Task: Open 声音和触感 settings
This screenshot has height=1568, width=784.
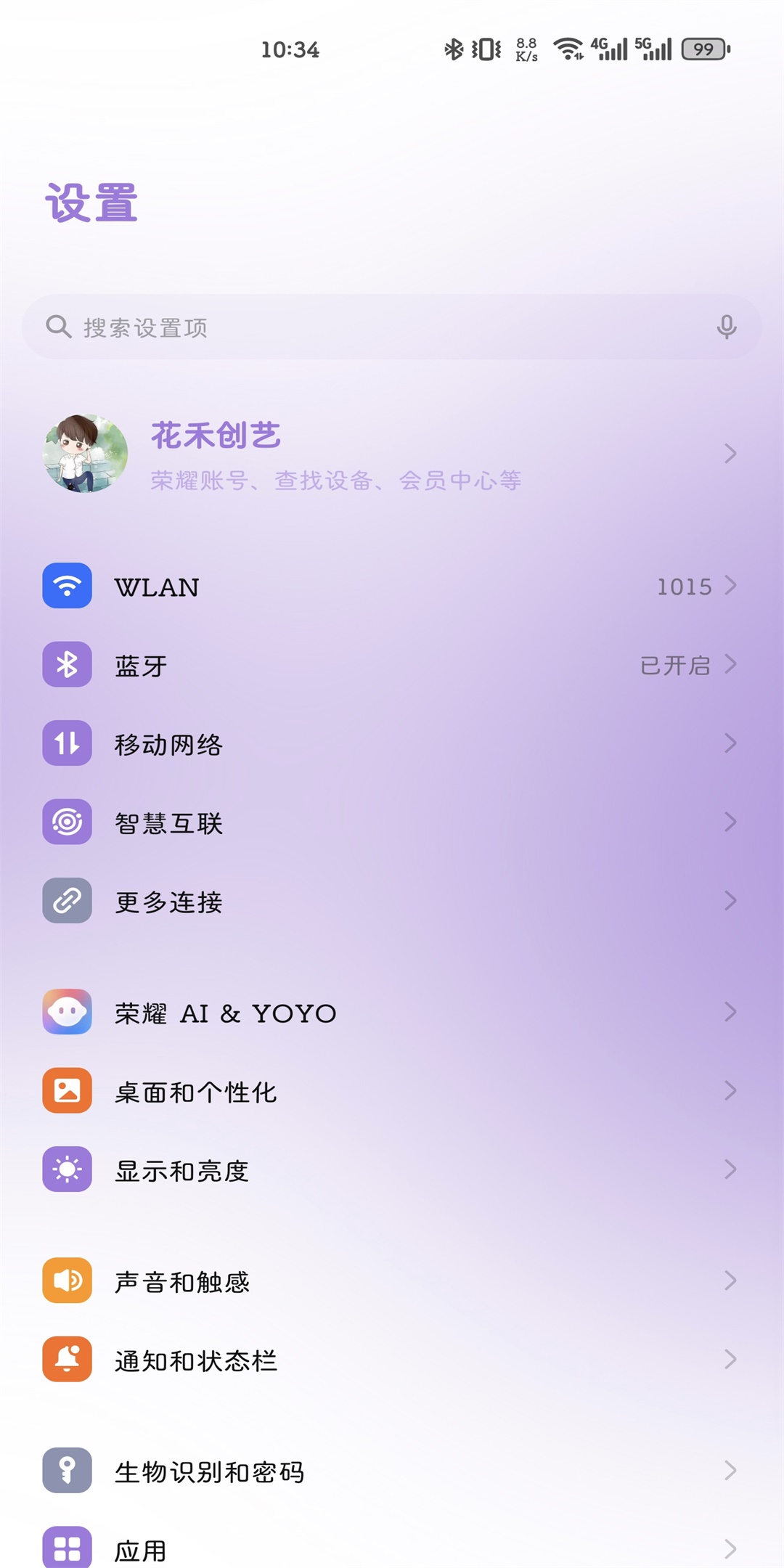Action: click(x=392, y=1281)
